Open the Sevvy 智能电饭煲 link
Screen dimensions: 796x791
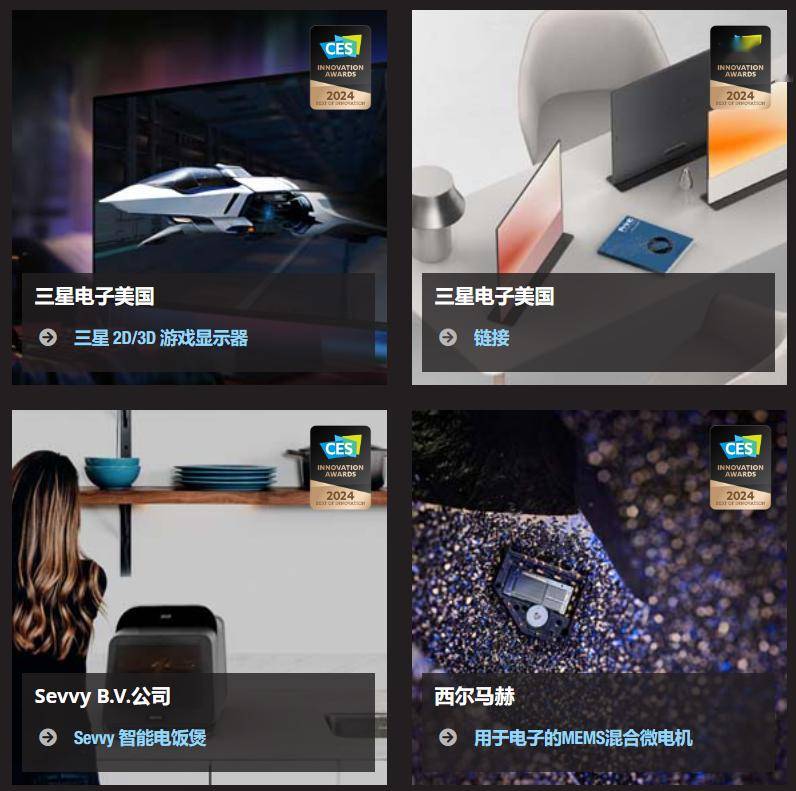139,738
